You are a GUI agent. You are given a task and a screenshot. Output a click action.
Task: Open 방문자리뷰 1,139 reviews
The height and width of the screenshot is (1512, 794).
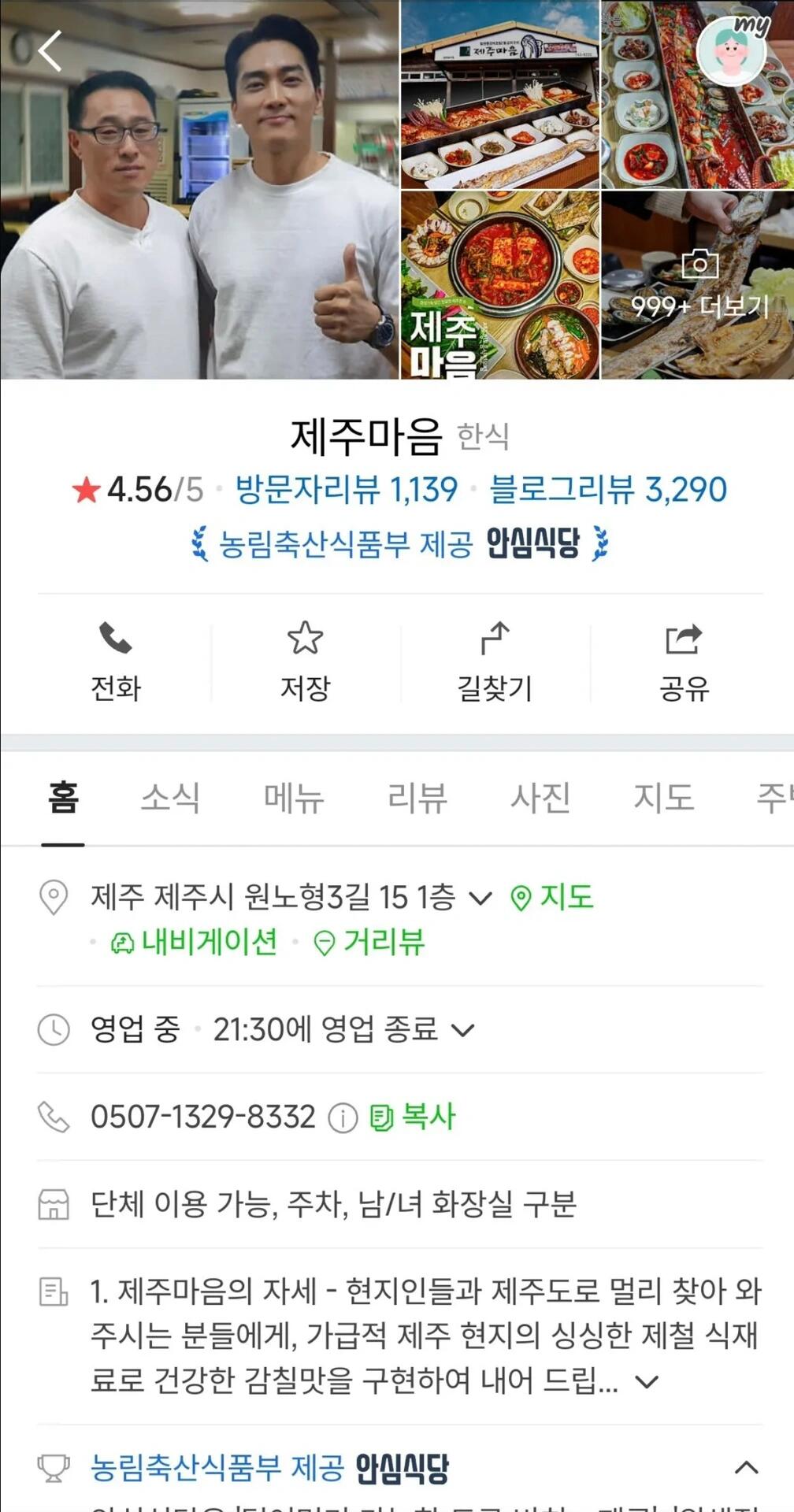click(x=347, y=489)
